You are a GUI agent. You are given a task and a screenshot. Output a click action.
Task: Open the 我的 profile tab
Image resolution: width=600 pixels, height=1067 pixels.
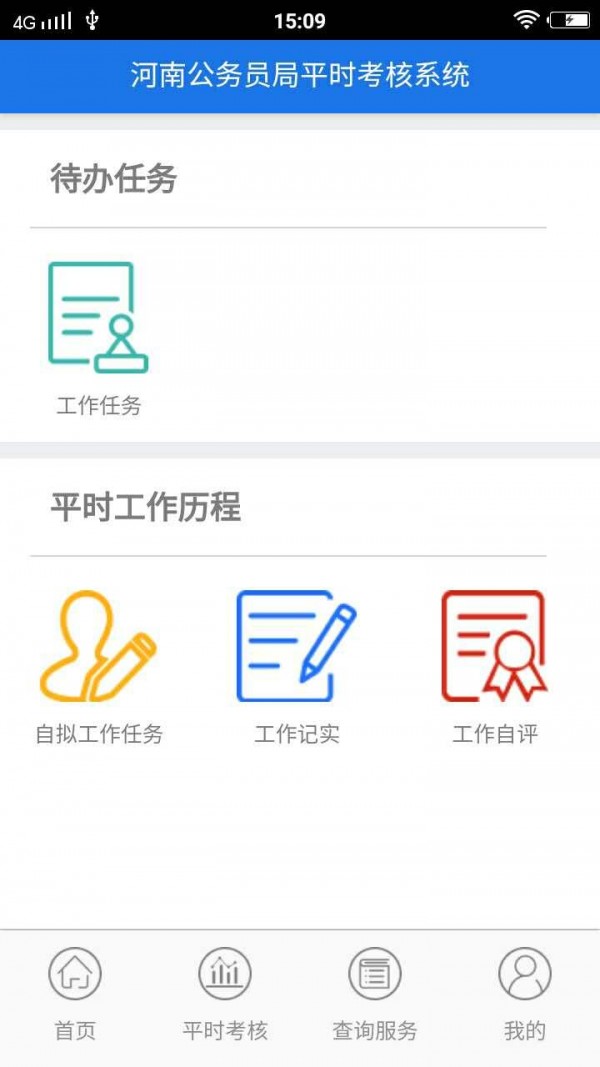click(525, 993)
